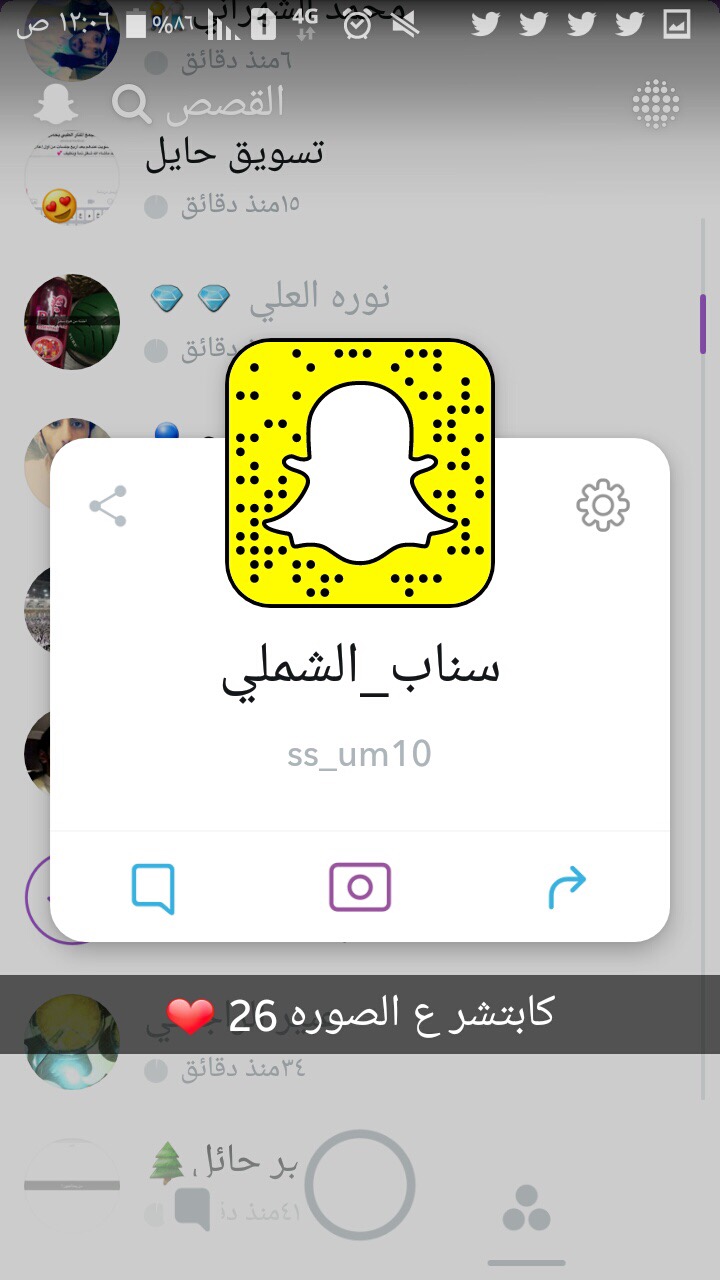Start a chat with ss_um10

point(153,888)
